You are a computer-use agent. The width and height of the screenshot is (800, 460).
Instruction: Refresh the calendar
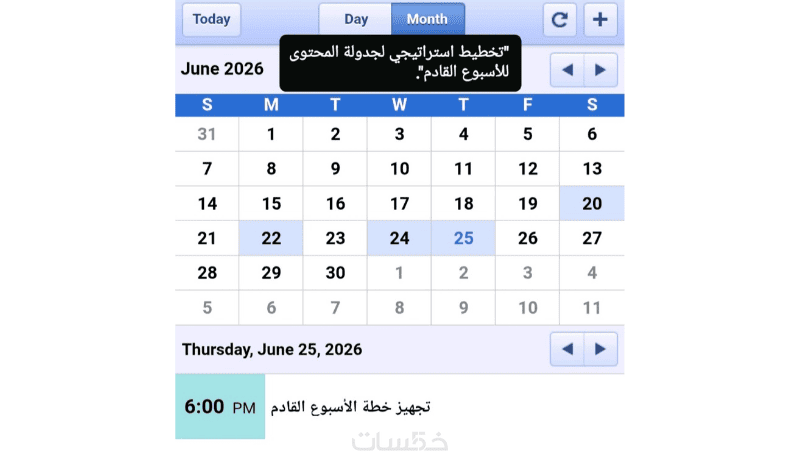(x=560, y=19)
